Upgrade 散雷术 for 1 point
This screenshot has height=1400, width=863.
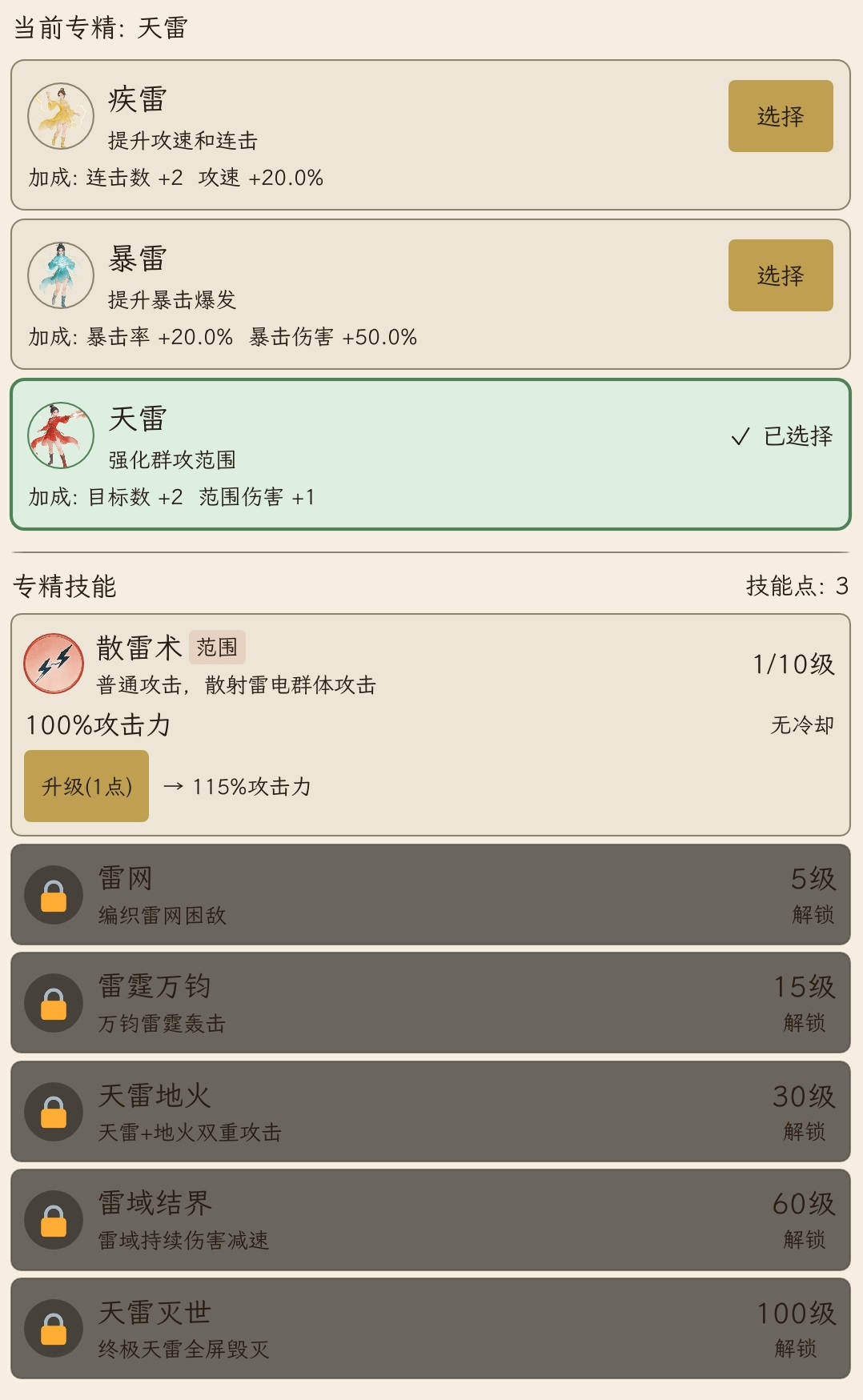pyautogui.click(x=86, y=786)
